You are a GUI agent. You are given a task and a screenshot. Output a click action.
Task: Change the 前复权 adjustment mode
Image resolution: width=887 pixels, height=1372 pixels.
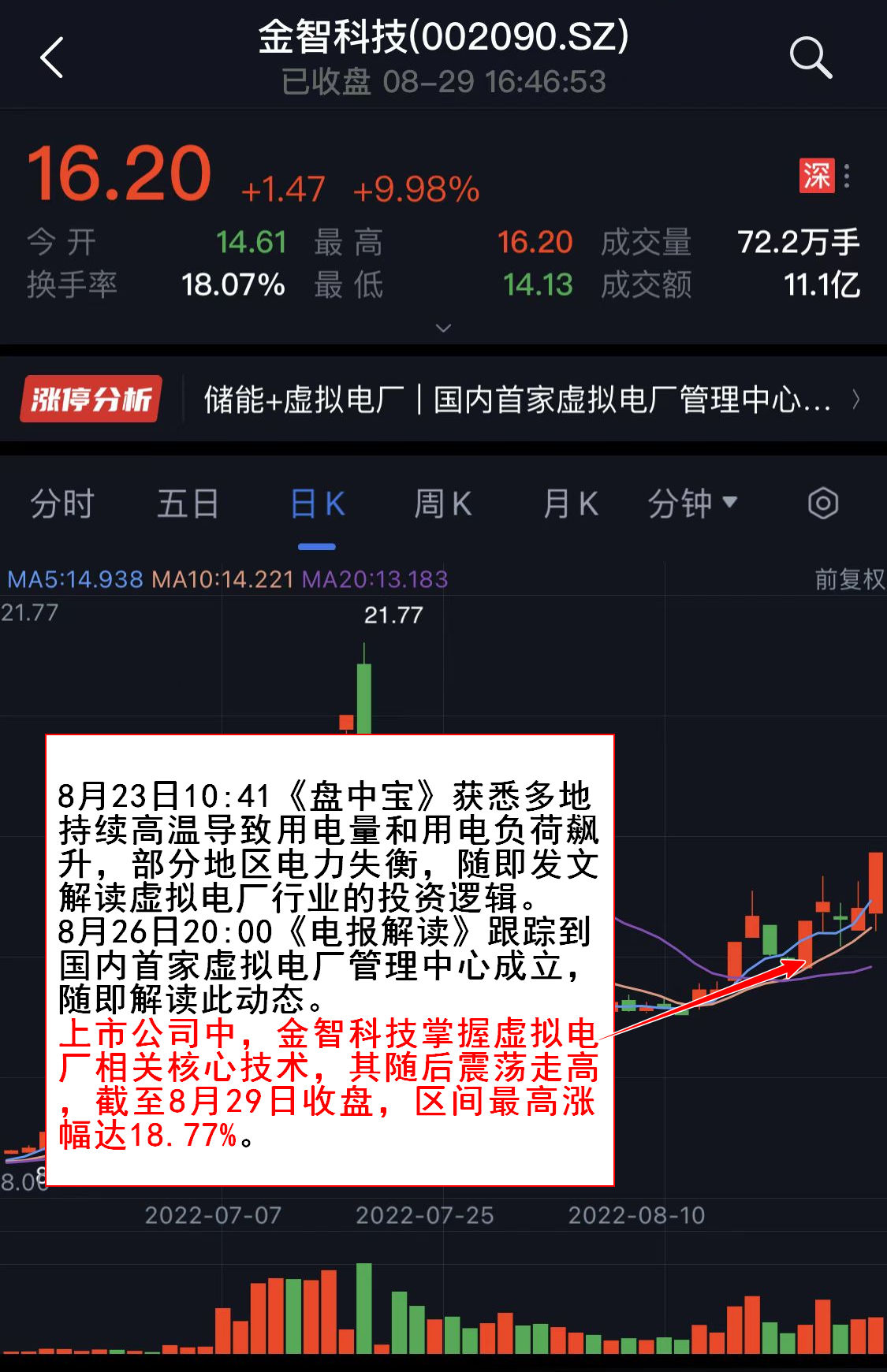[x=849, y=579]
